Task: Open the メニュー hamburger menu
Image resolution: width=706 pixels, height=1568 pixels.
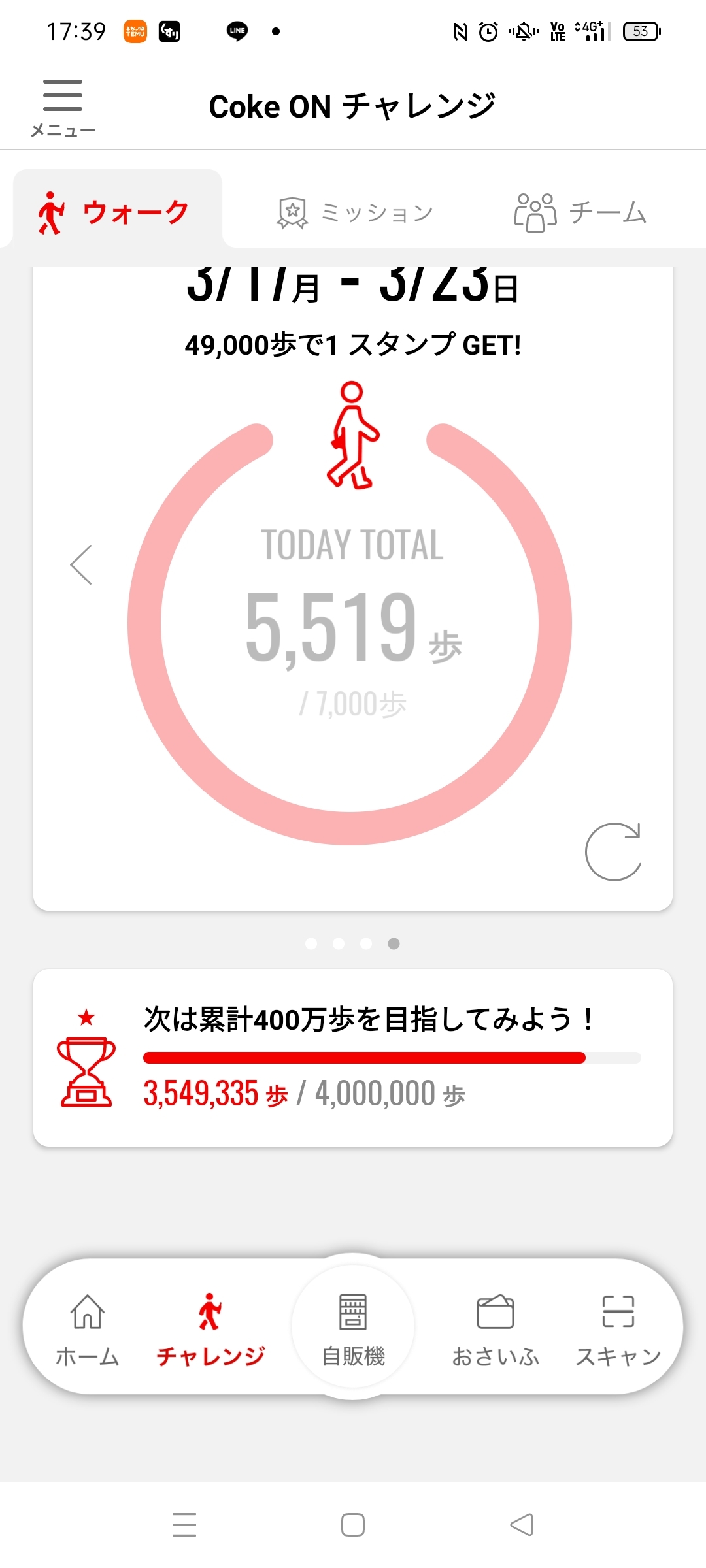Action: 63,107
